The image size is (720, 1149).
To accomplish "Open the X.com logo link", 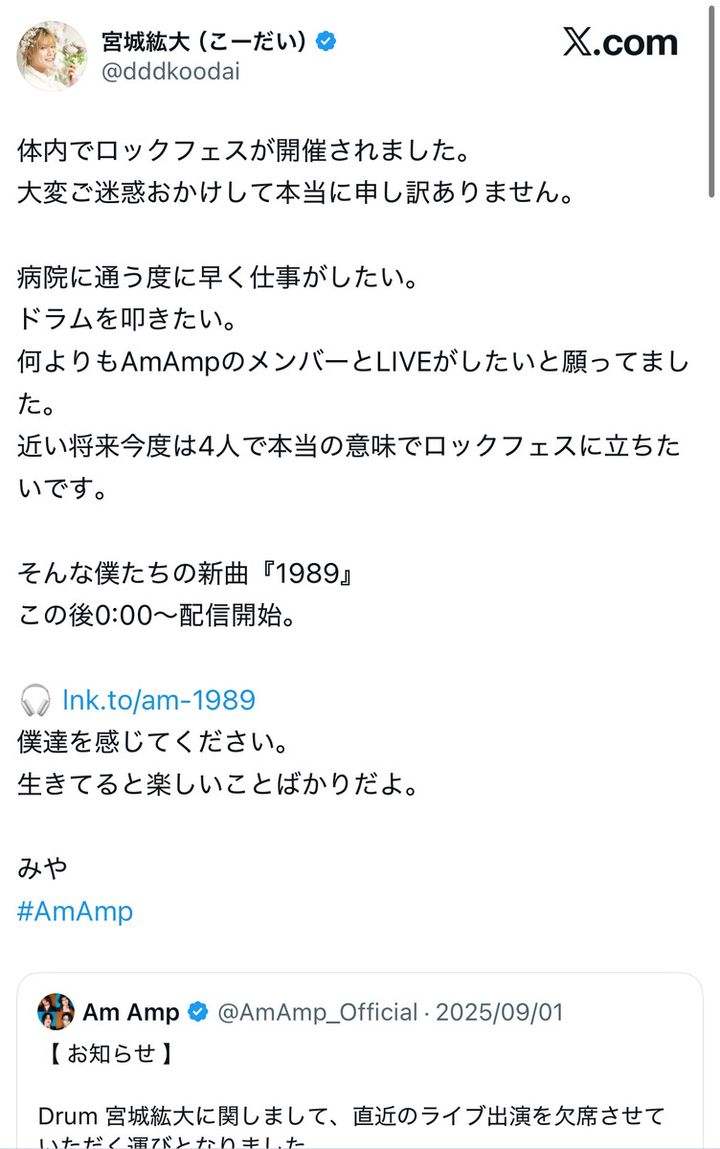I will [x=620, y=43].
